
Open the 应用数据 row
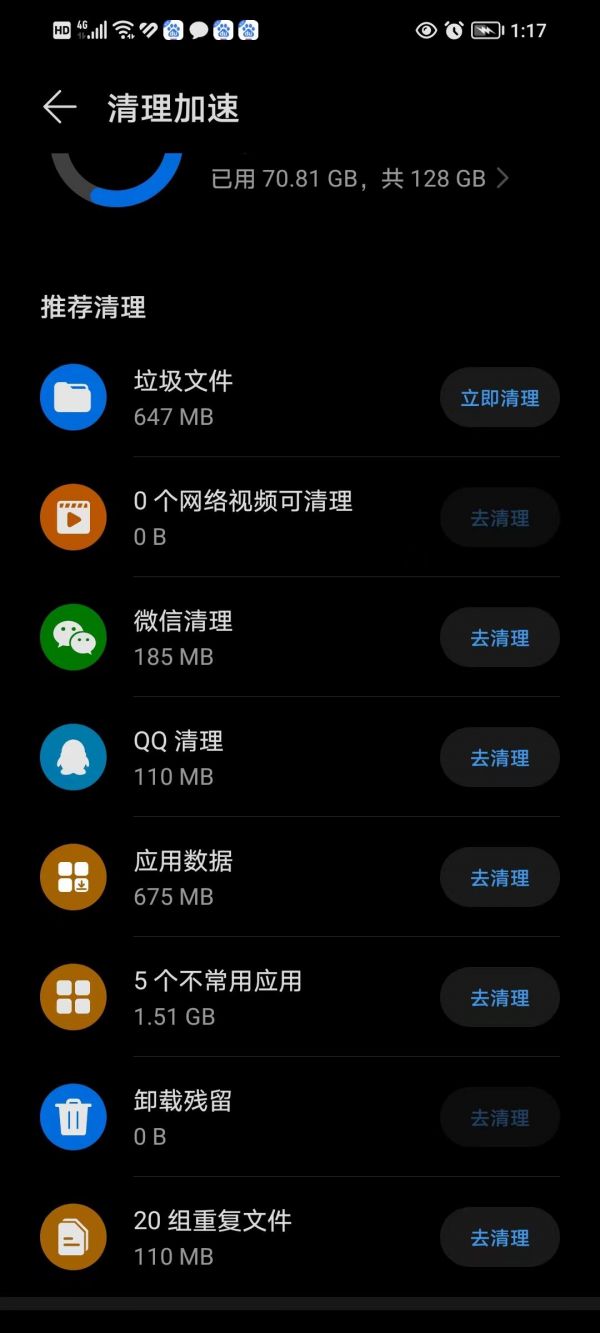(x=300, y=878)
